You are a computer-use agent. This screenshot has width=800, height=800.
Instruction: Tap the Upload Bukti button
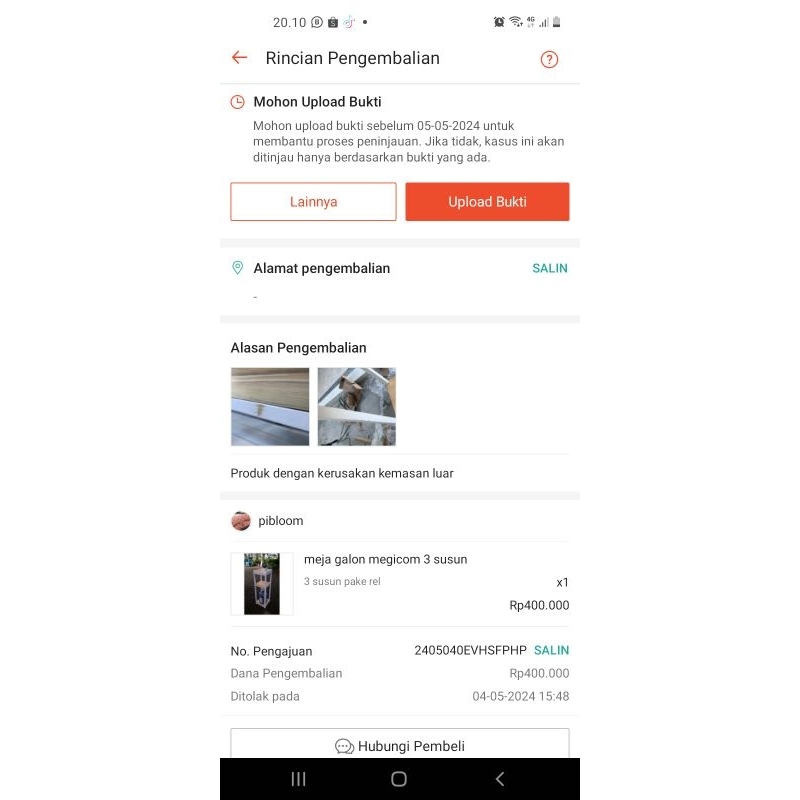click(x=487, y=202)
